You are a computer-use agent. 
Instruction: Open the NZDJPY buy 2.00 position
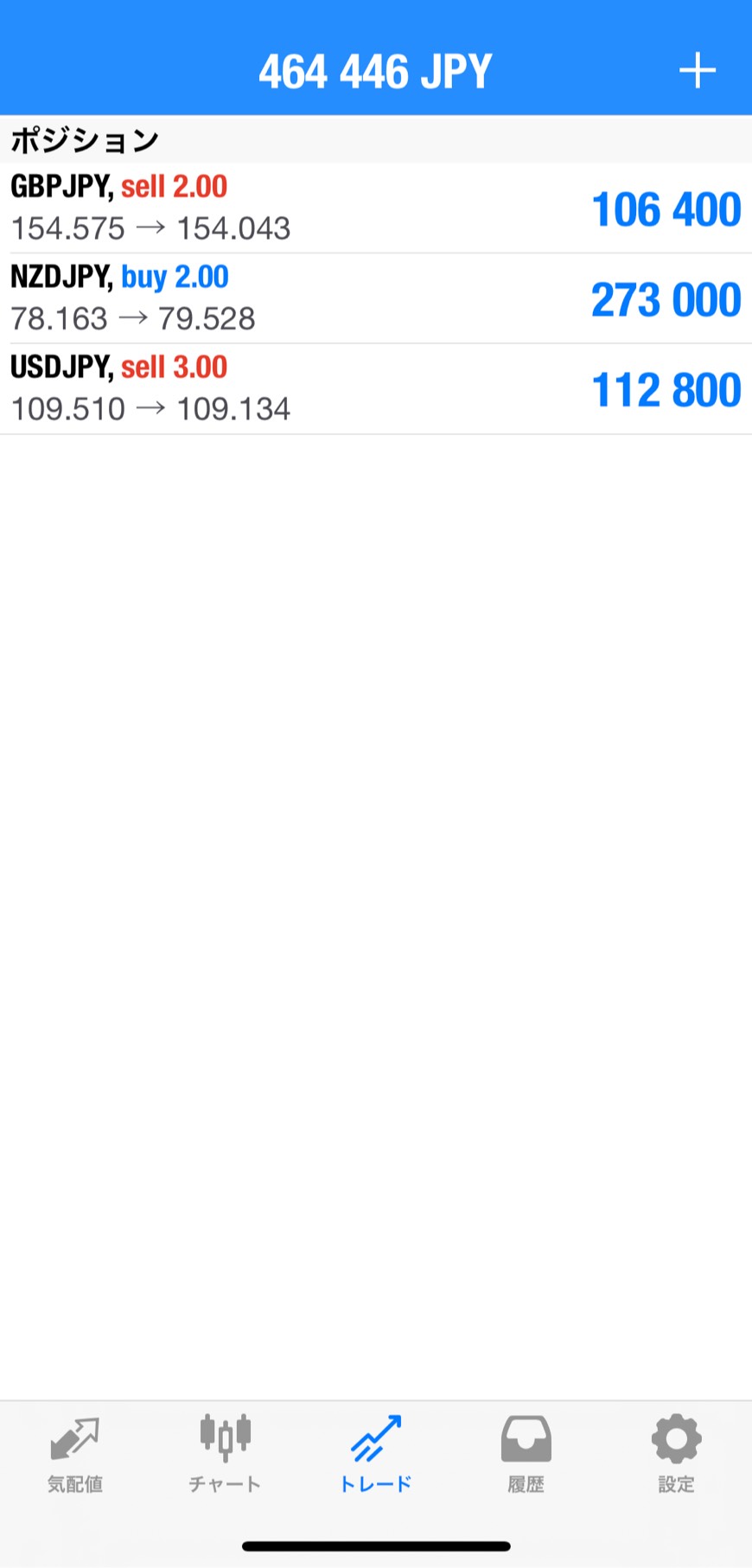click(375, 298)
